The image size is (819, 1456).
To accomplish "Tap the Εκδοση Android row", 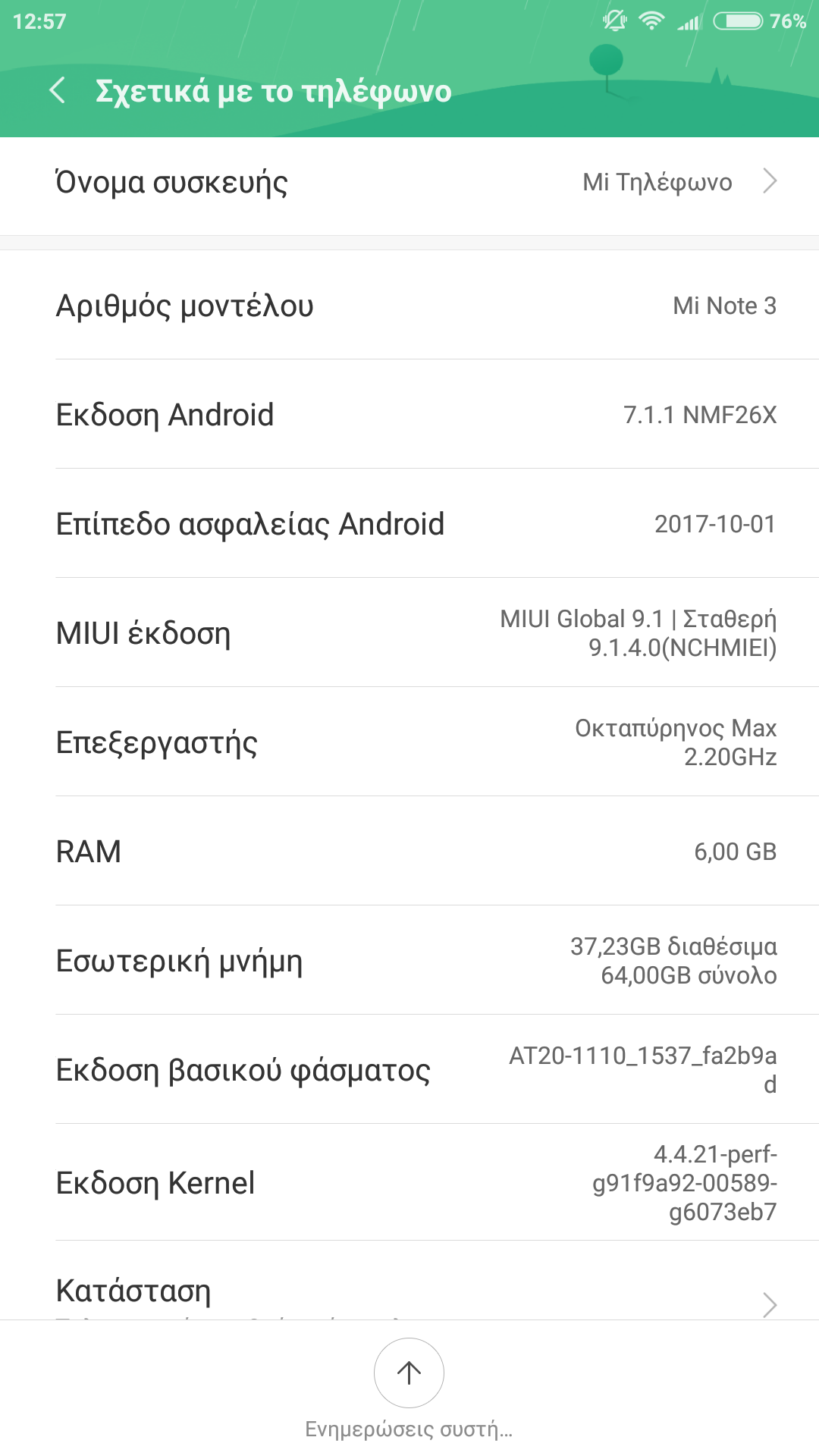I will [x=409, y=415].
